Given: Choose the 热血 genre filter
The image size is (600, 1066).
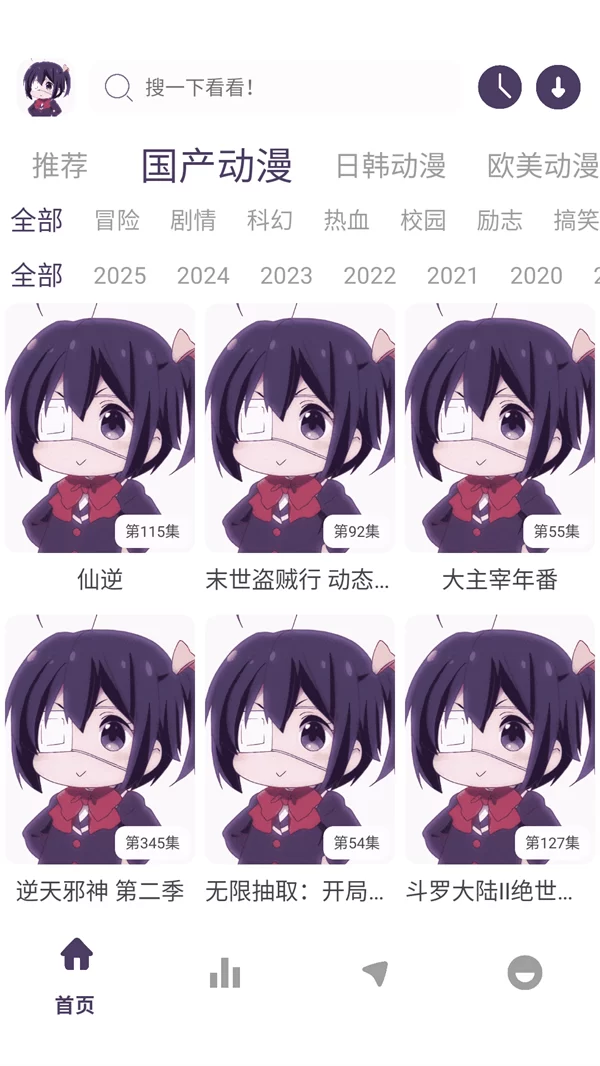Looking at the screenshot, I should (347, 220).
